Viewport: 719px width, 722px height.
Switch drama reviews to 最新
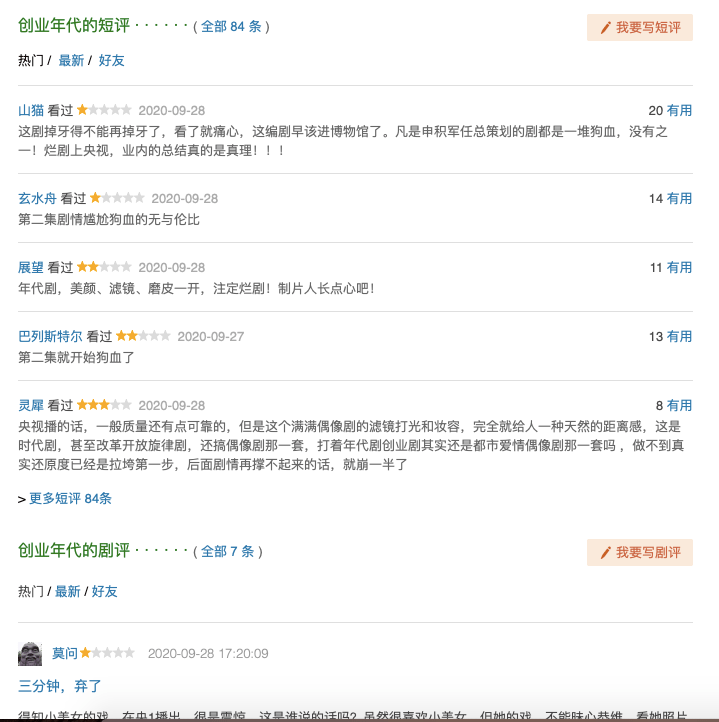click(x=67, y=591)
